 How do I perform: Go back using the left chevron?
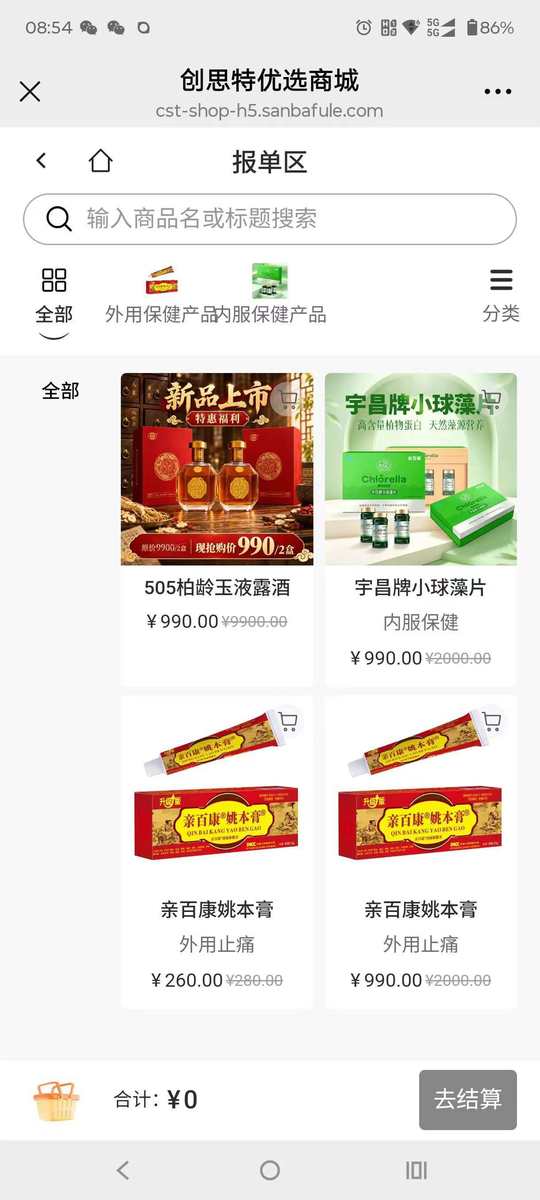[x=41, y=161]
